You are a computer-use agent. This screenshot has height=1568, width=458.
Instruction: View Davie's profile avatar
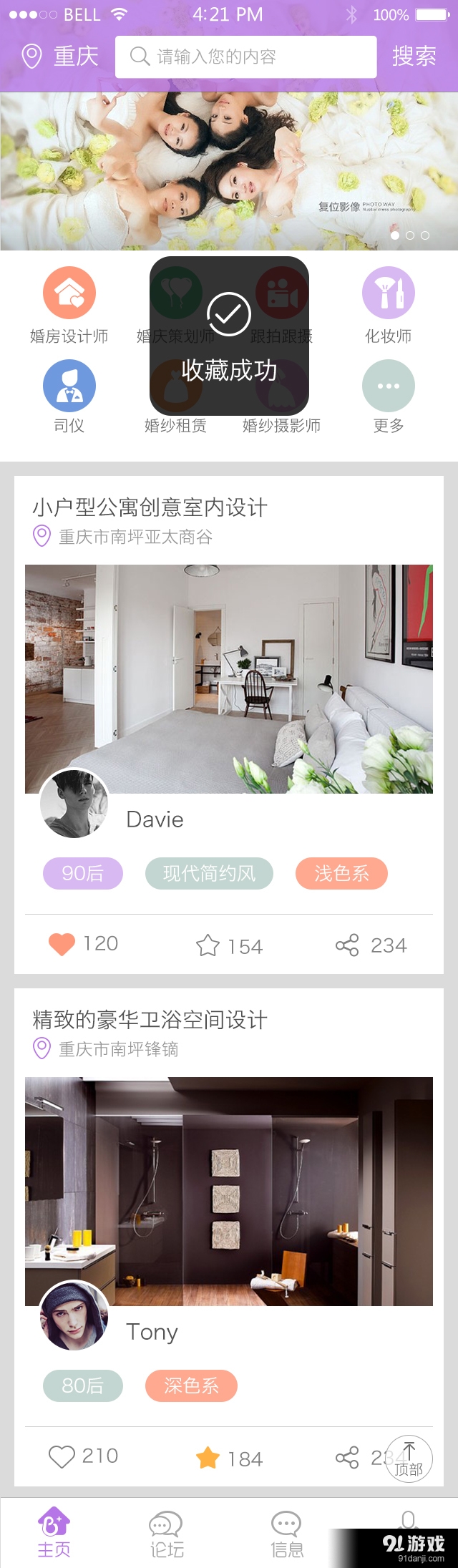pyautogui.click(x=74, y=804)
